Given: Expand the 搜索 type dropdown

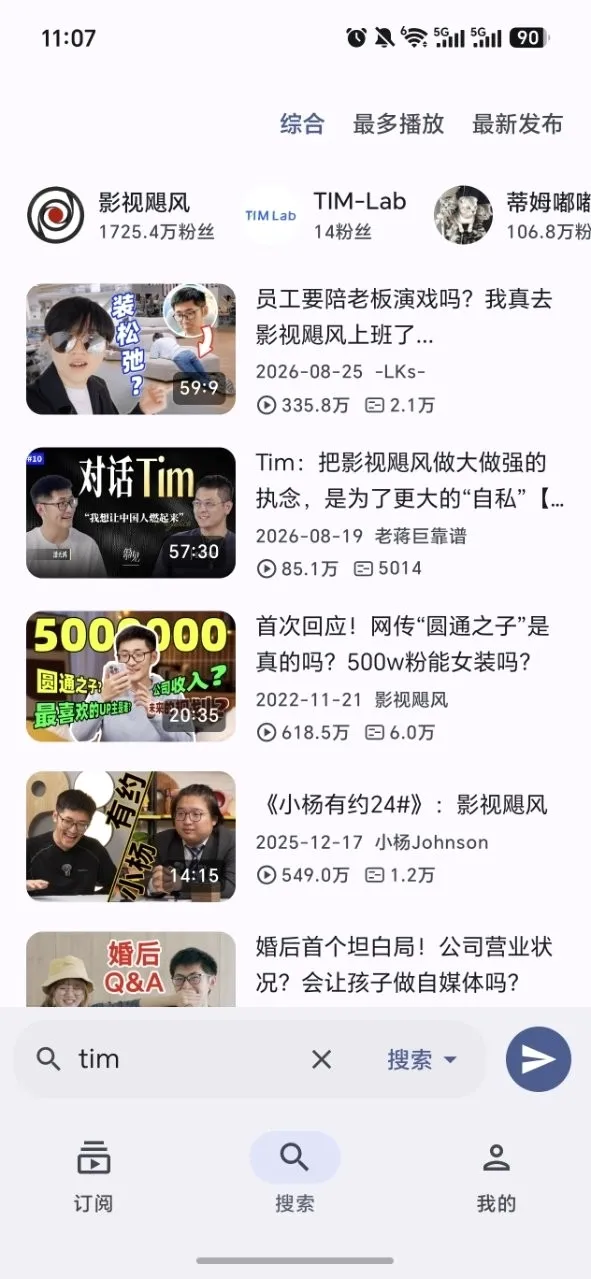Looking at the screenshot, I should coord(422,1059).
